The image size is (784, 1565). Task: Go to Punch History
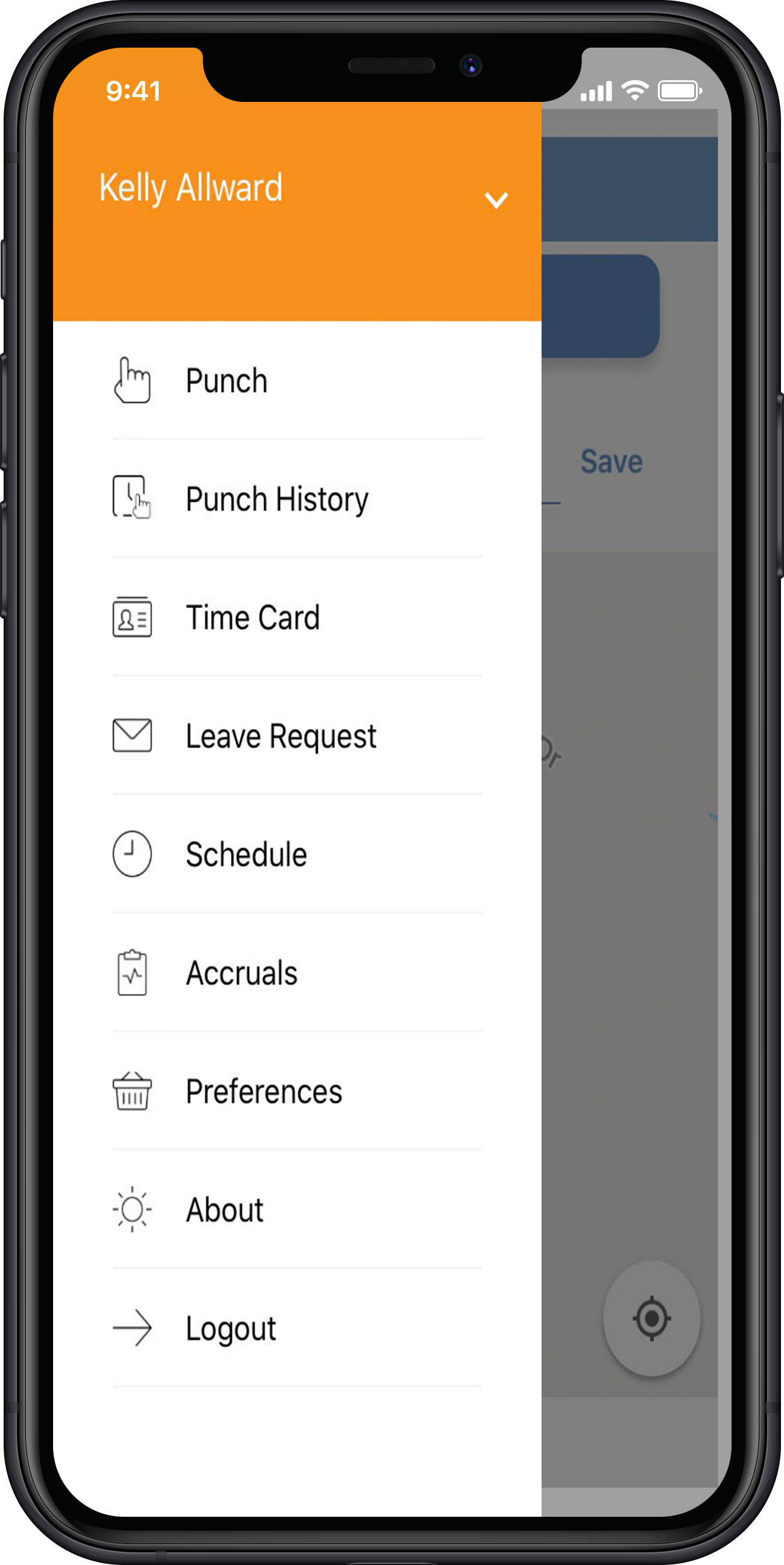click(277, 499)
